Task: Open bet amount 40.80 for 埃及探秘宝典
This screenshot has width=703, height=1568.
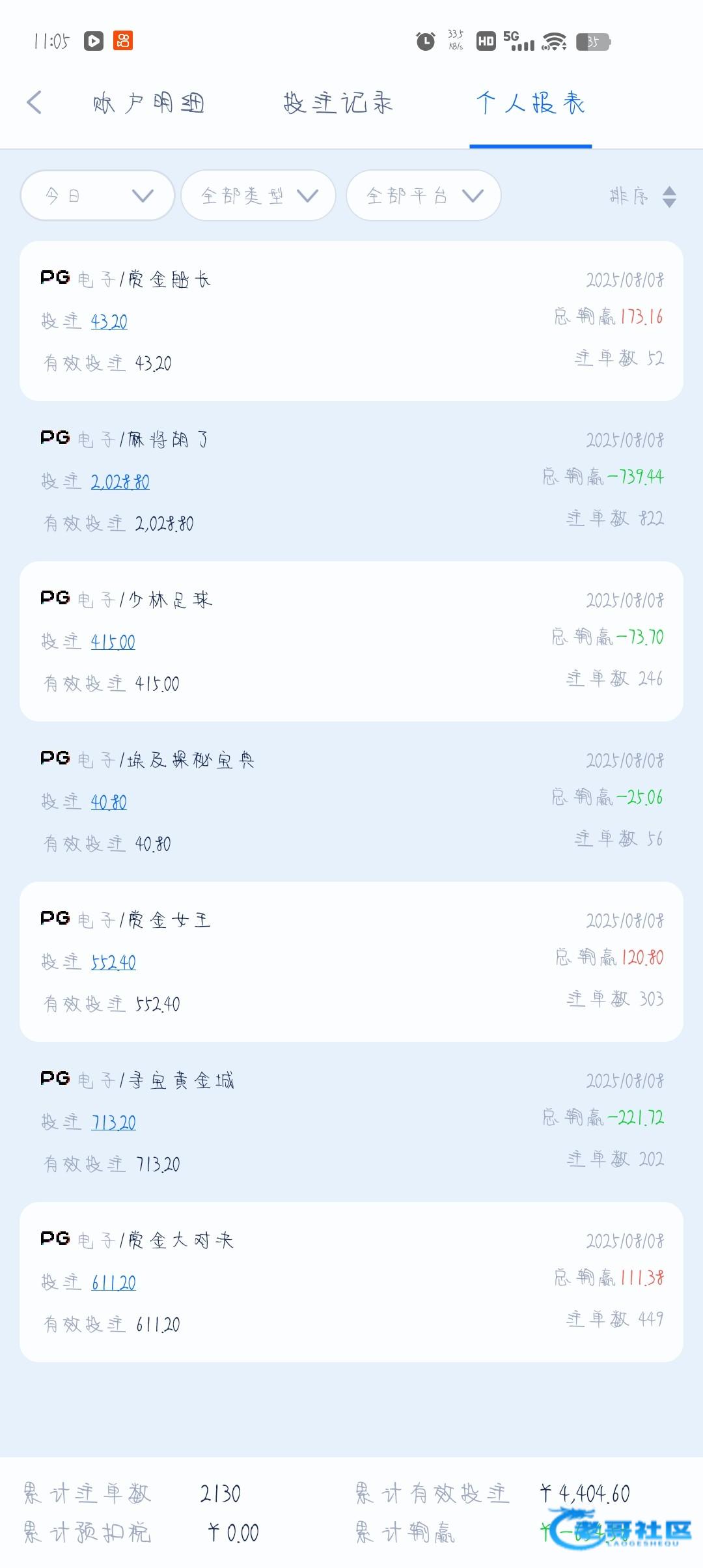Action: [109, 802]
